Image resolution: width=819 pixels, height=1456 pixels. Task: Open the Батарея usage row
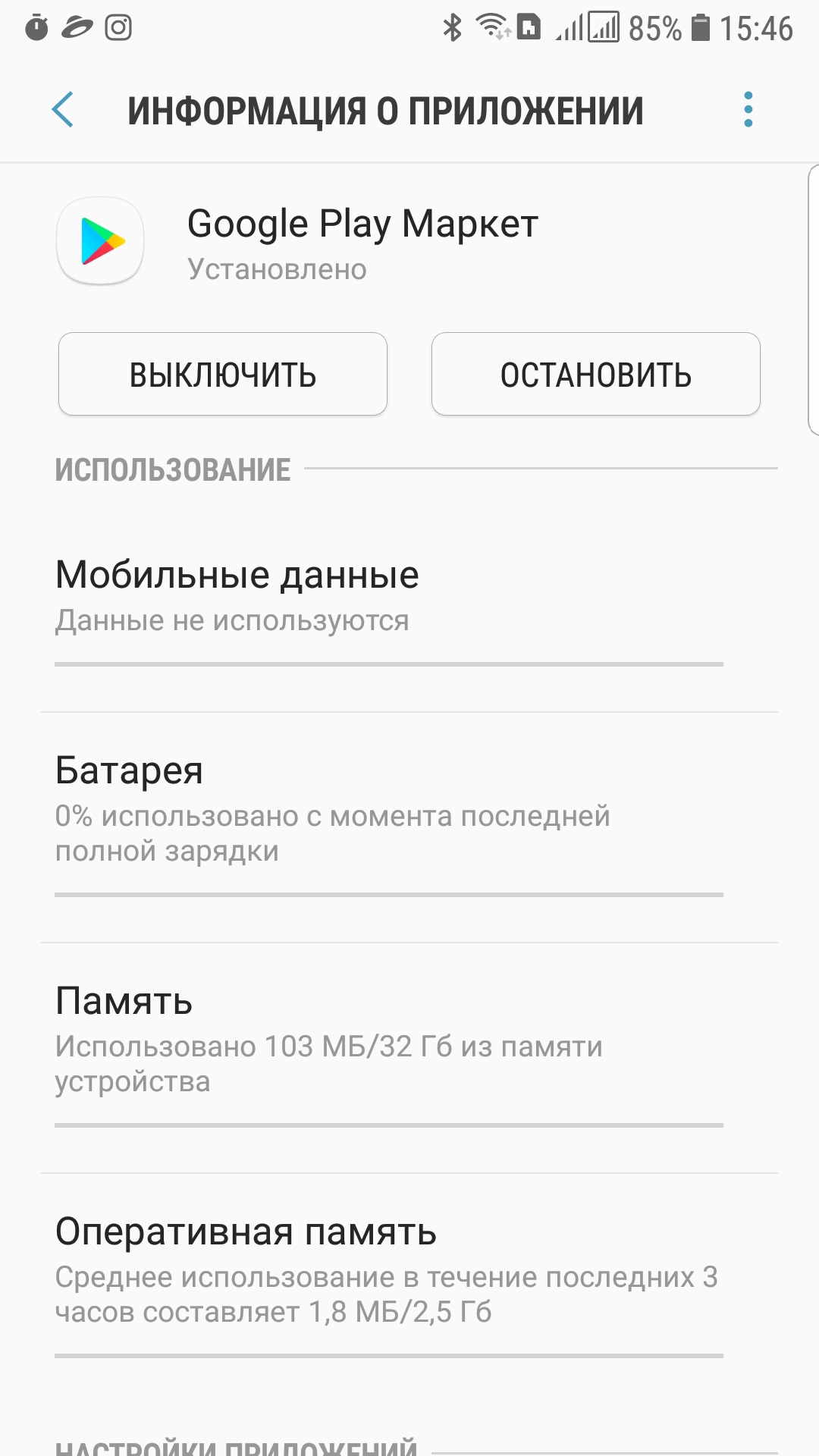tap(388, 811)
